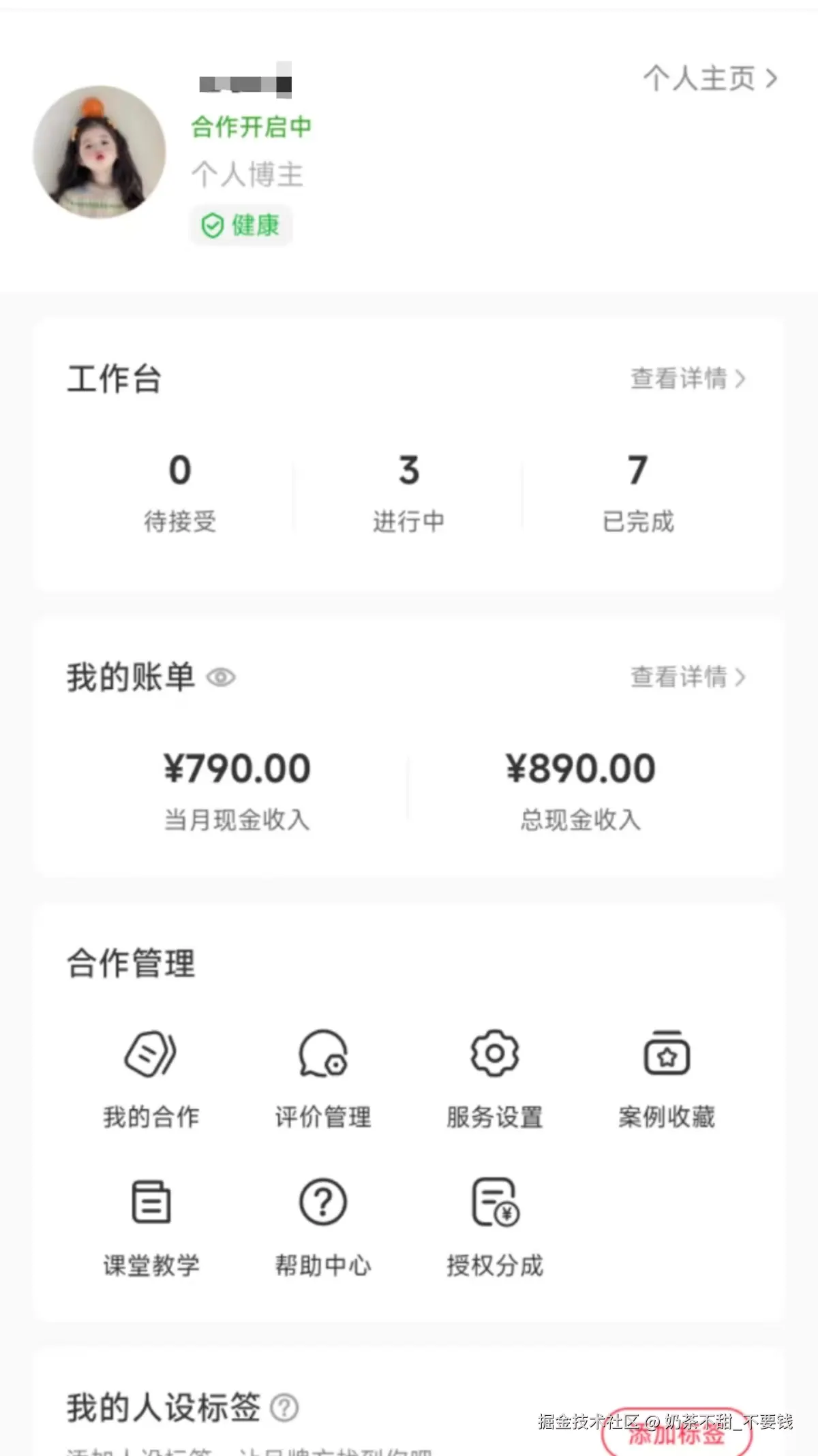Viewport: 818px width, 1456px height.
Task: Open the 待接受 pending requests
Action: coord(180,492)
